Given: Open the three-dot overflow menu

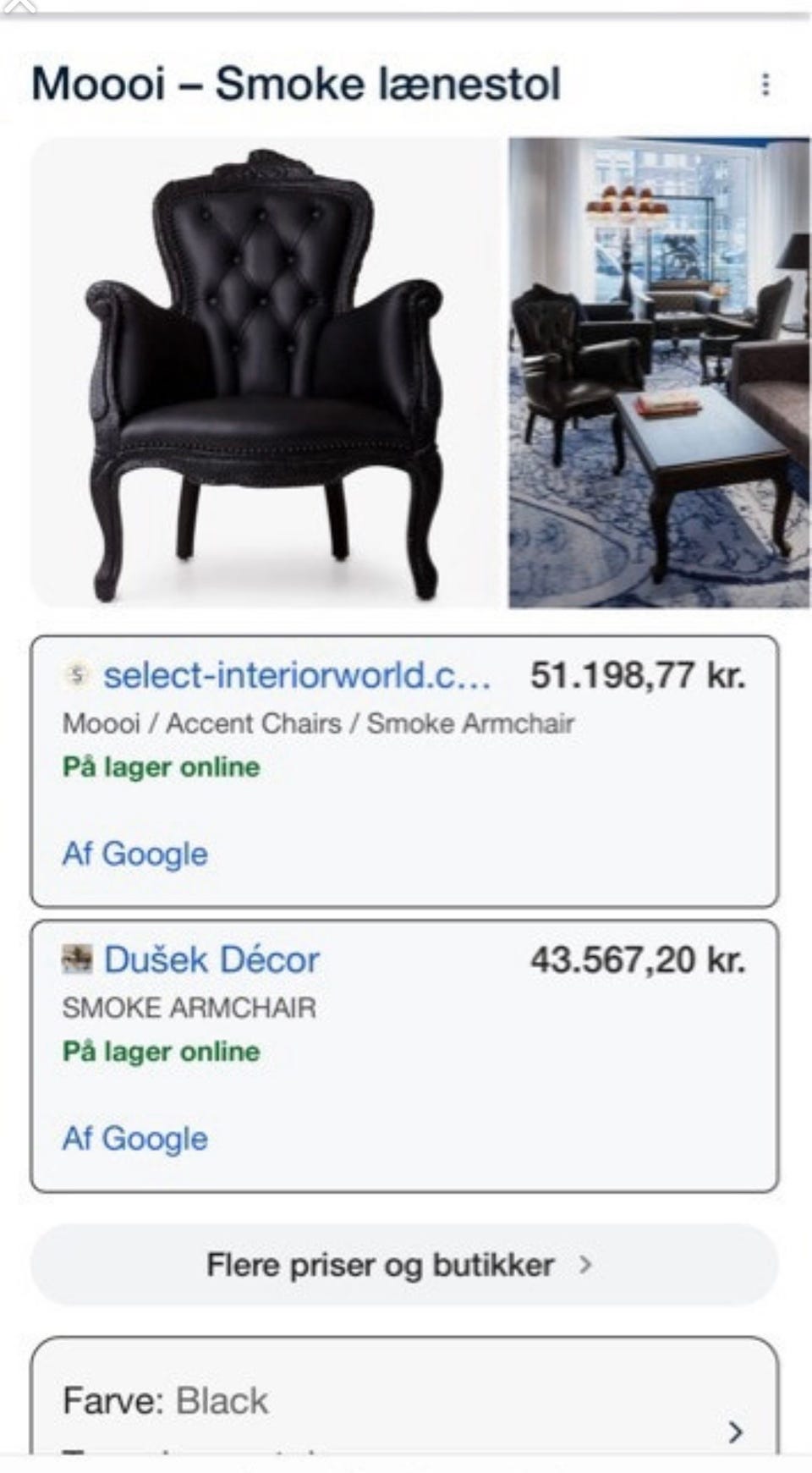Looking at the screenshot, I should [766, 85].
